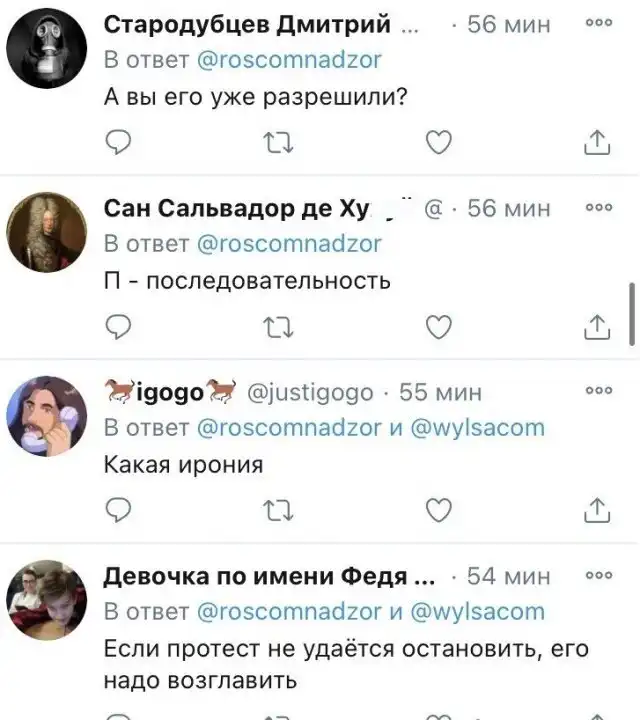Open the three-dot menu on igogo's tweet

point(597,392)
